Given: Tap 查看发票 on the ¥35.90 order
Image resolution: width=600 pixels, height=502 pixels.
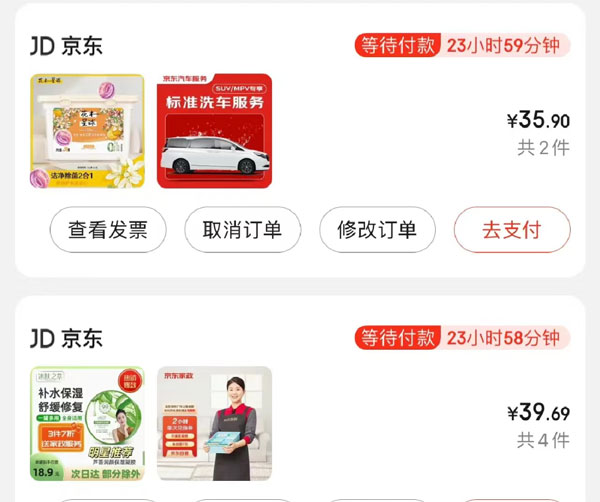Looking at the screenshot, I should coord(108,230).
